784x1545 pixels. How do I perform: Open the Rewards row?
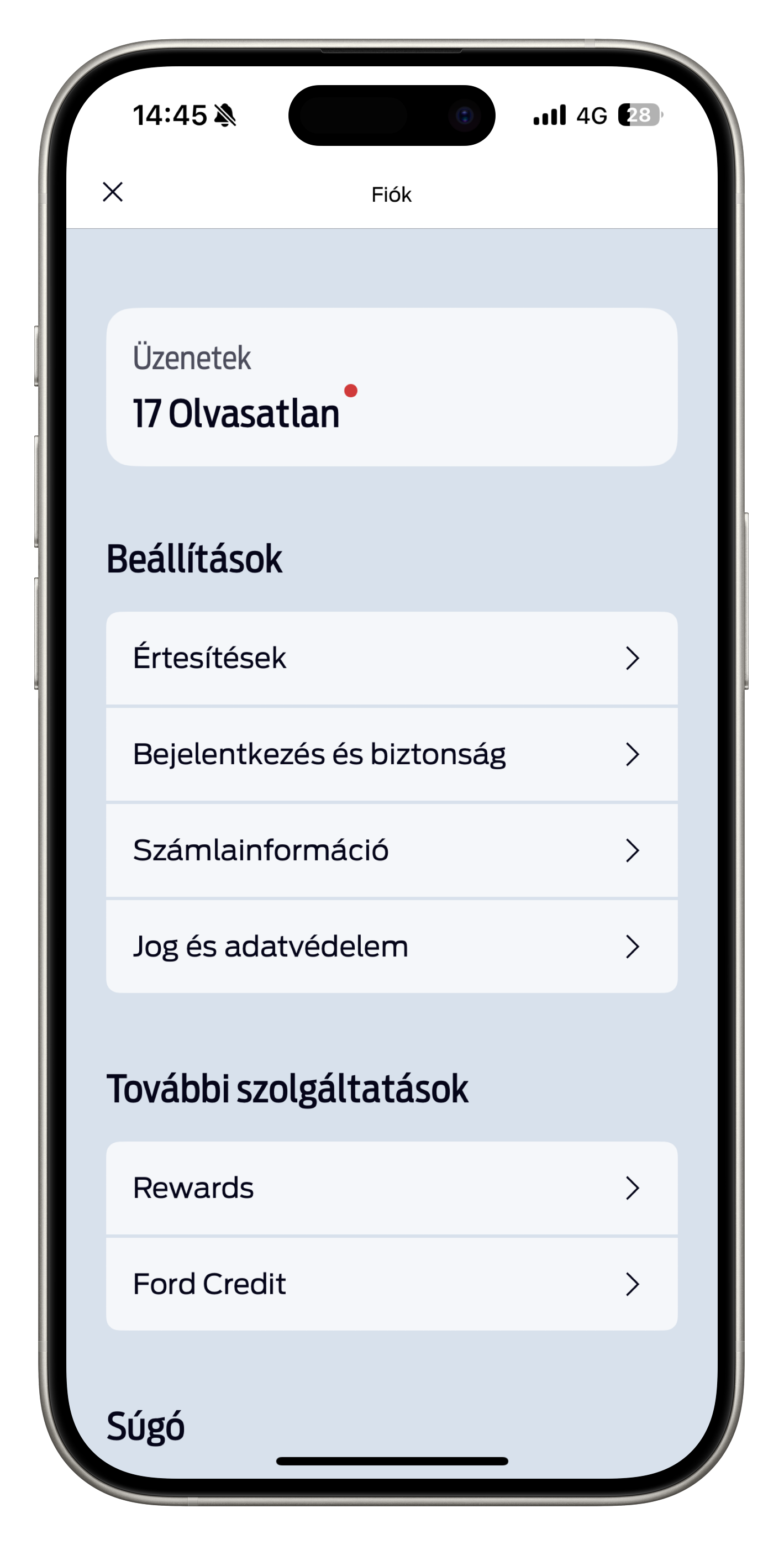(x=392, y=1188)
